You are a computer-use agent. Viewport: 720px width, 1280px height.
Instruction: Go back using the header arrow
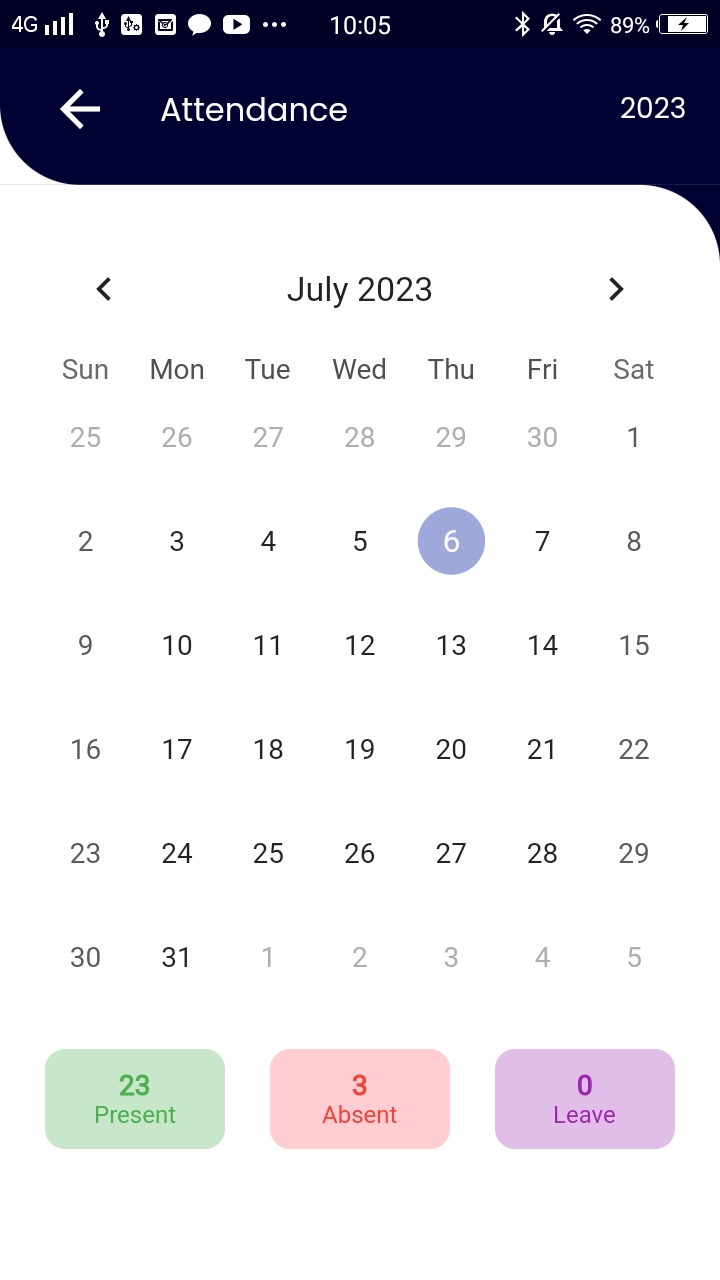[x=80, y=109]
